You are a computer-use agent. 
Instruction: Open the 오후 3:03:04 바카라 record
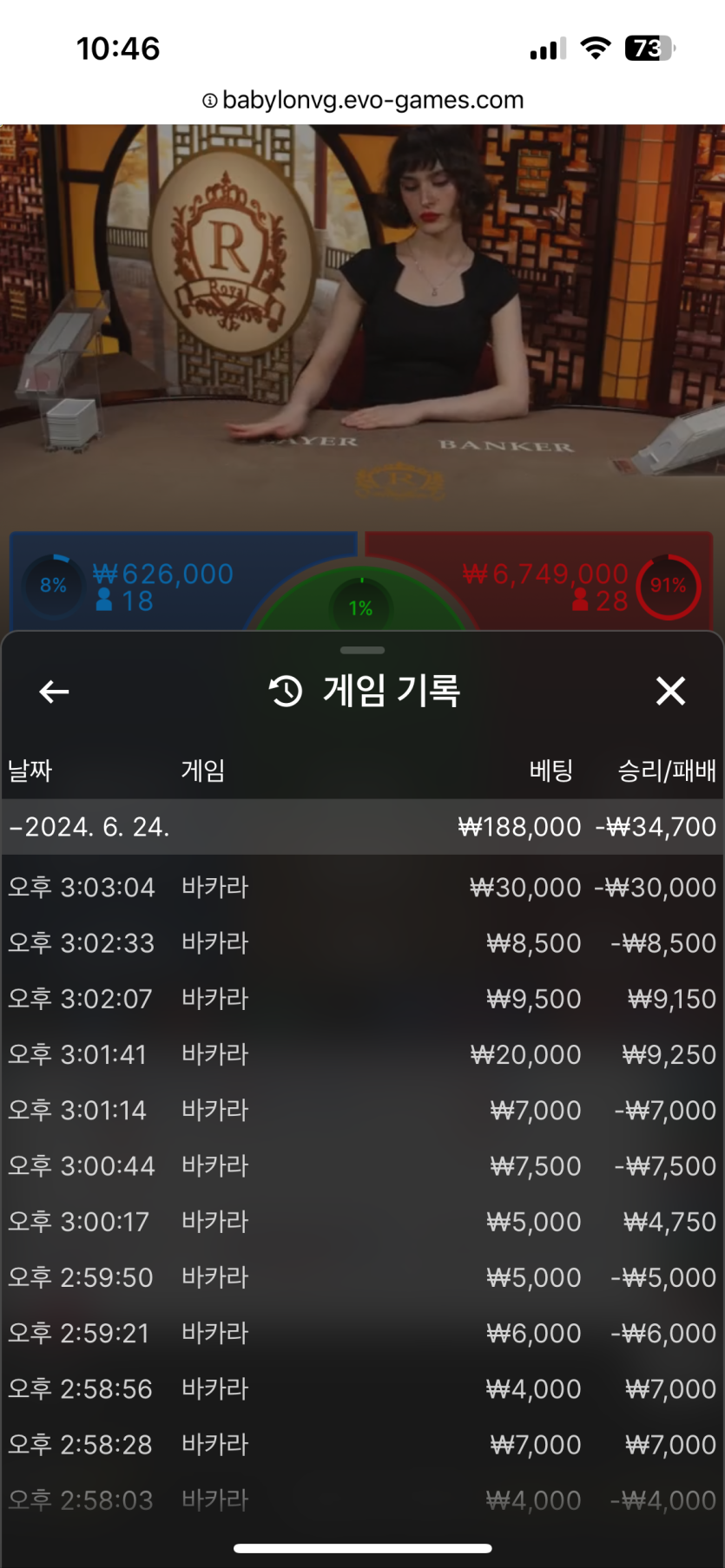click(362, 888)
